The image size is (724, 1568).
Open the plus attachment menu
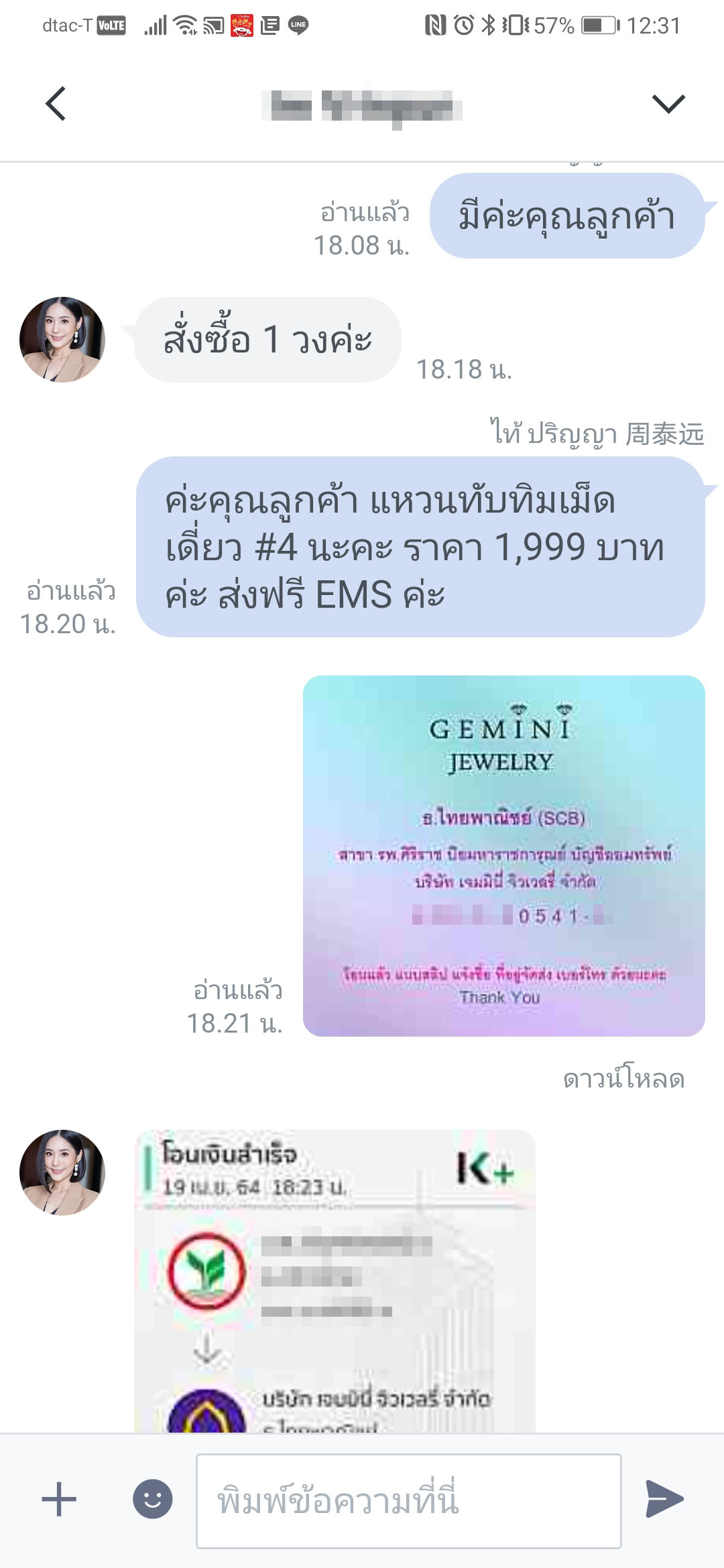59,1499
